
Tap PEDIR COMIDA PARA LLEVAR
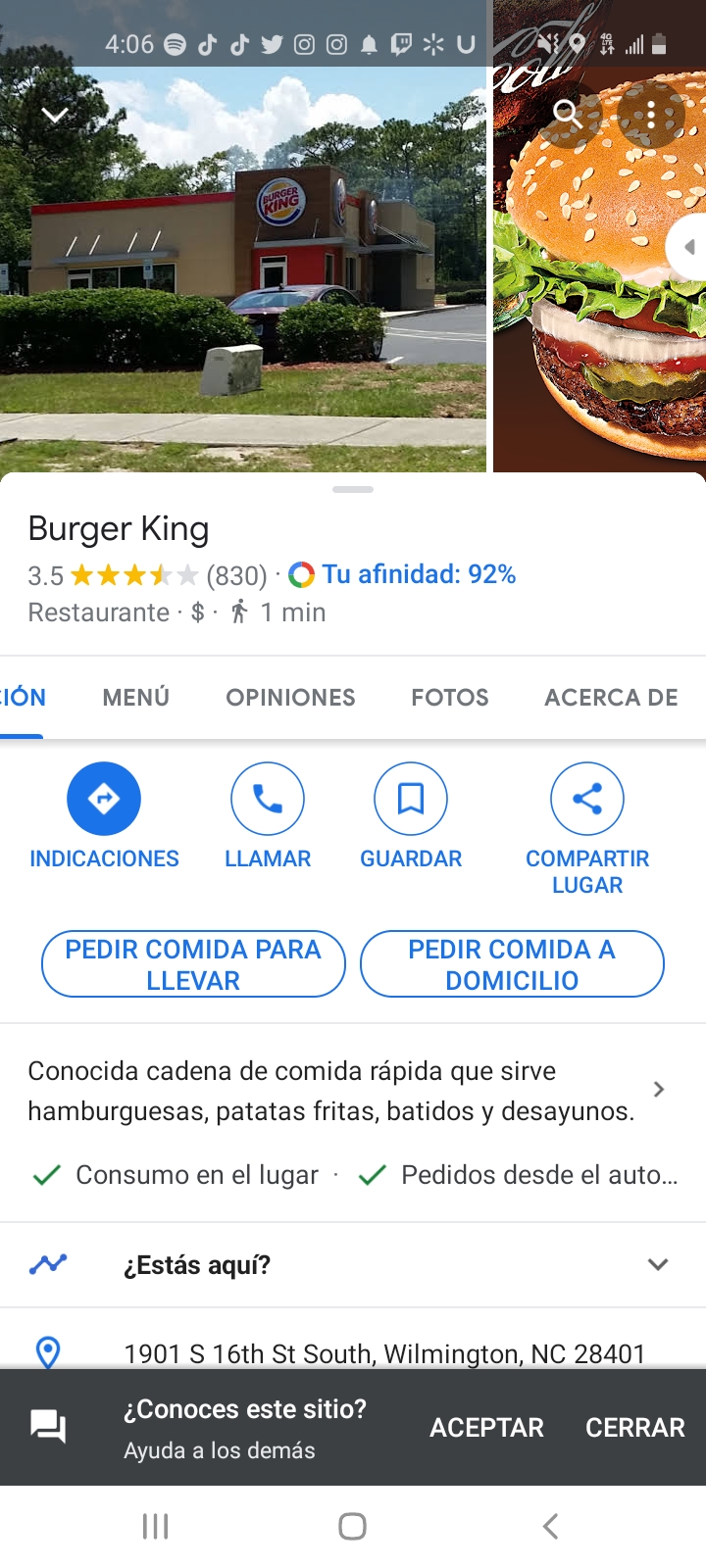193,964
